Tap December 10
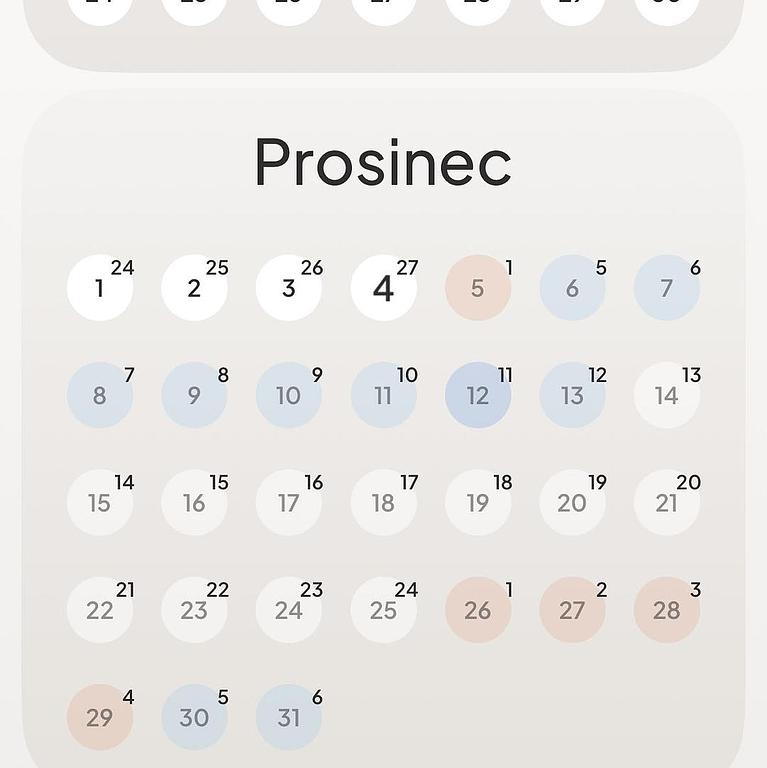767x768 pixels. pos(289,395)
